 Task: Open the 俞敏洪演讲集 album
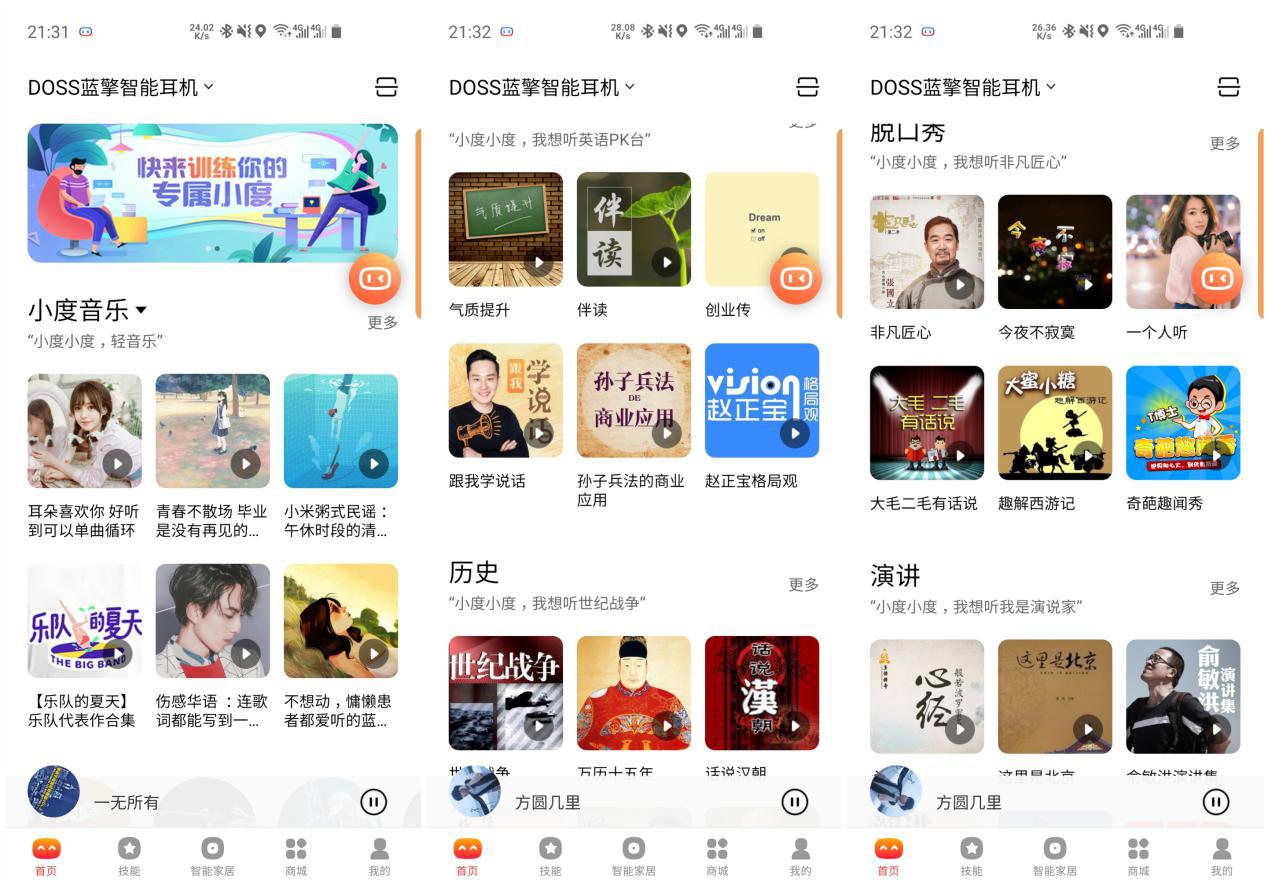1182,696
